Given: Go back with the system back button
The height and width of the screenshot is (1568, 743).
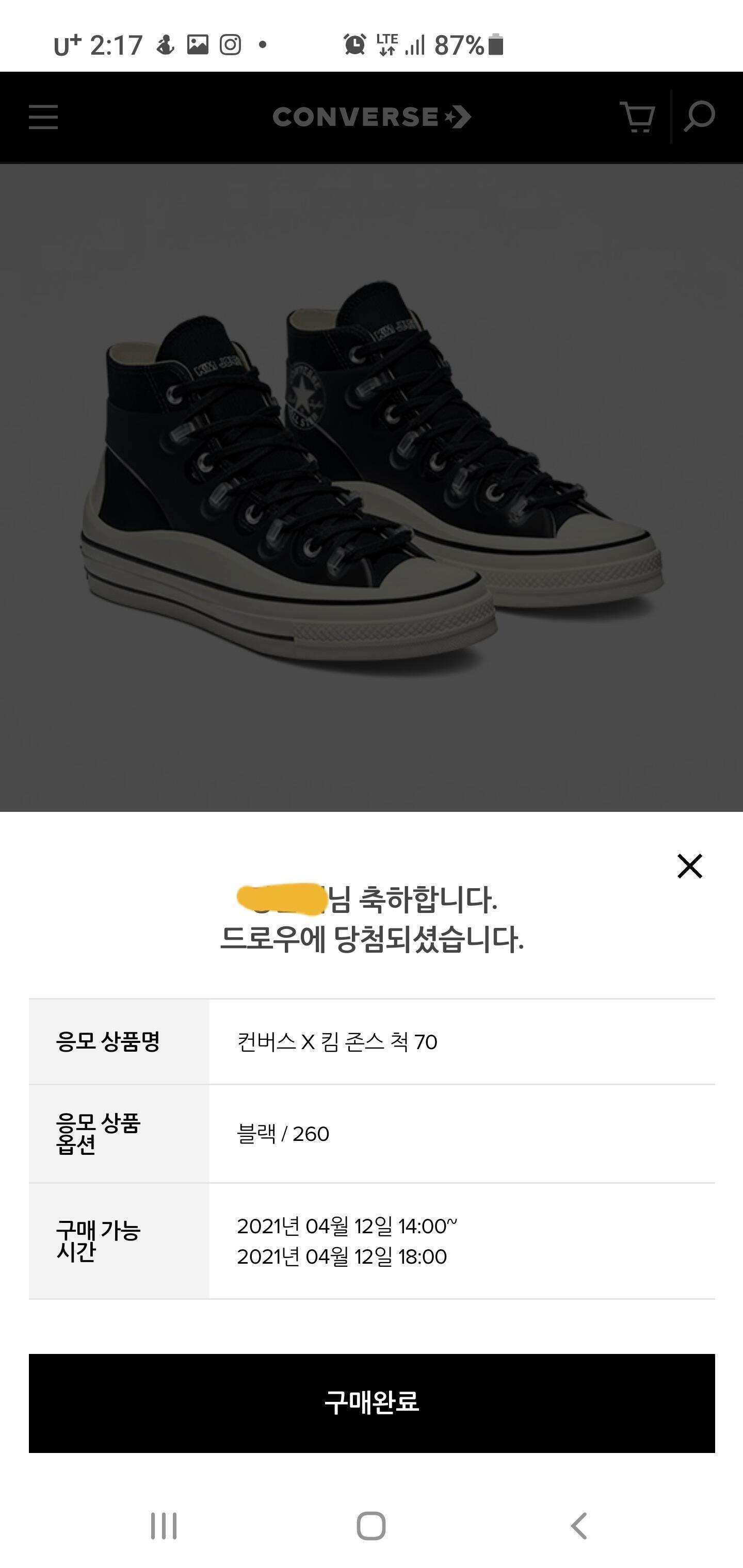Looking at the screenshot, I should [579, 1526].
